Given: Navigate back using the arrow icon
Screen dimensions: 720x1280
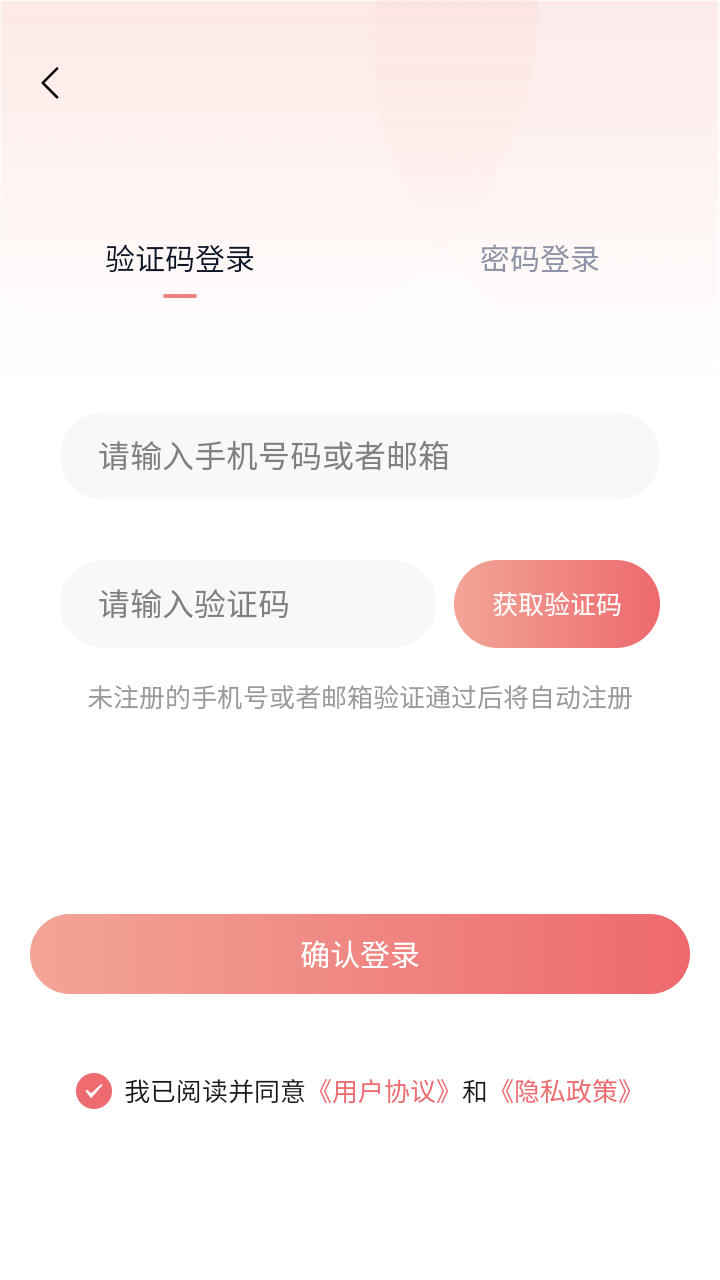Looking at the screenshot, I should [50, 82].
